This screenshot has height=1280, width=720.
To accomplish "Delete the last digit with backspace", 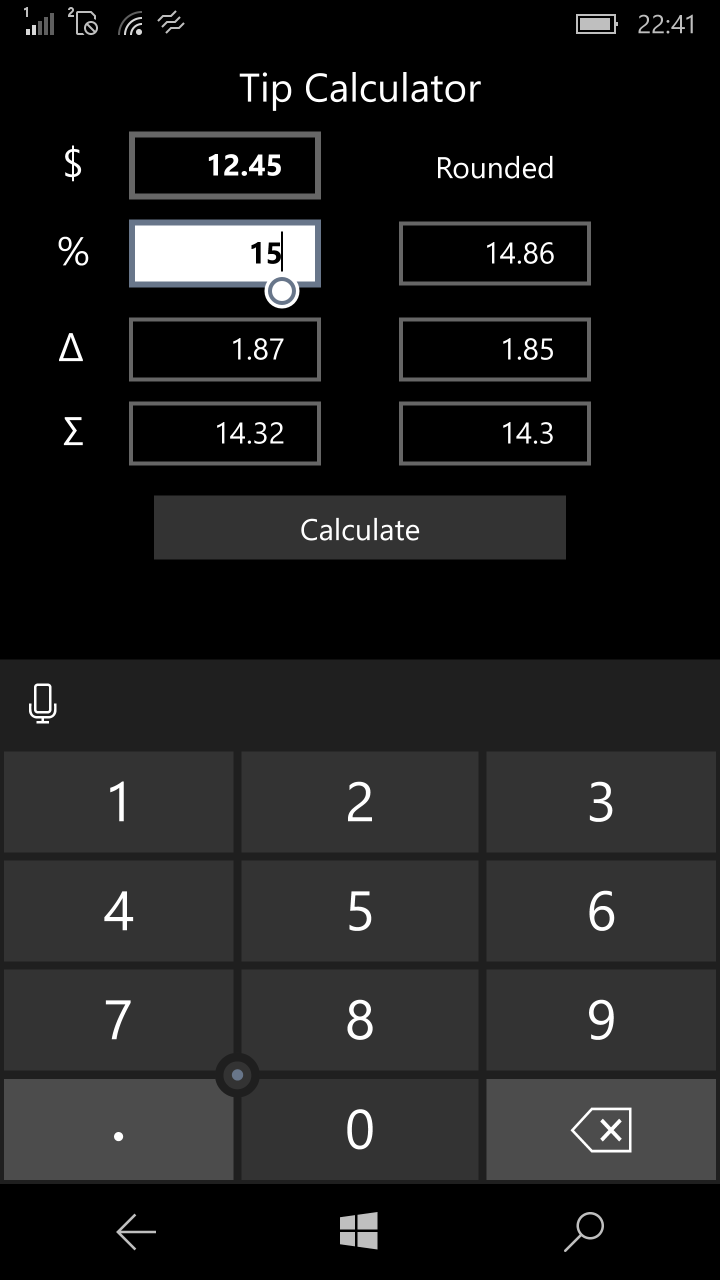I will coord(601,1129).
